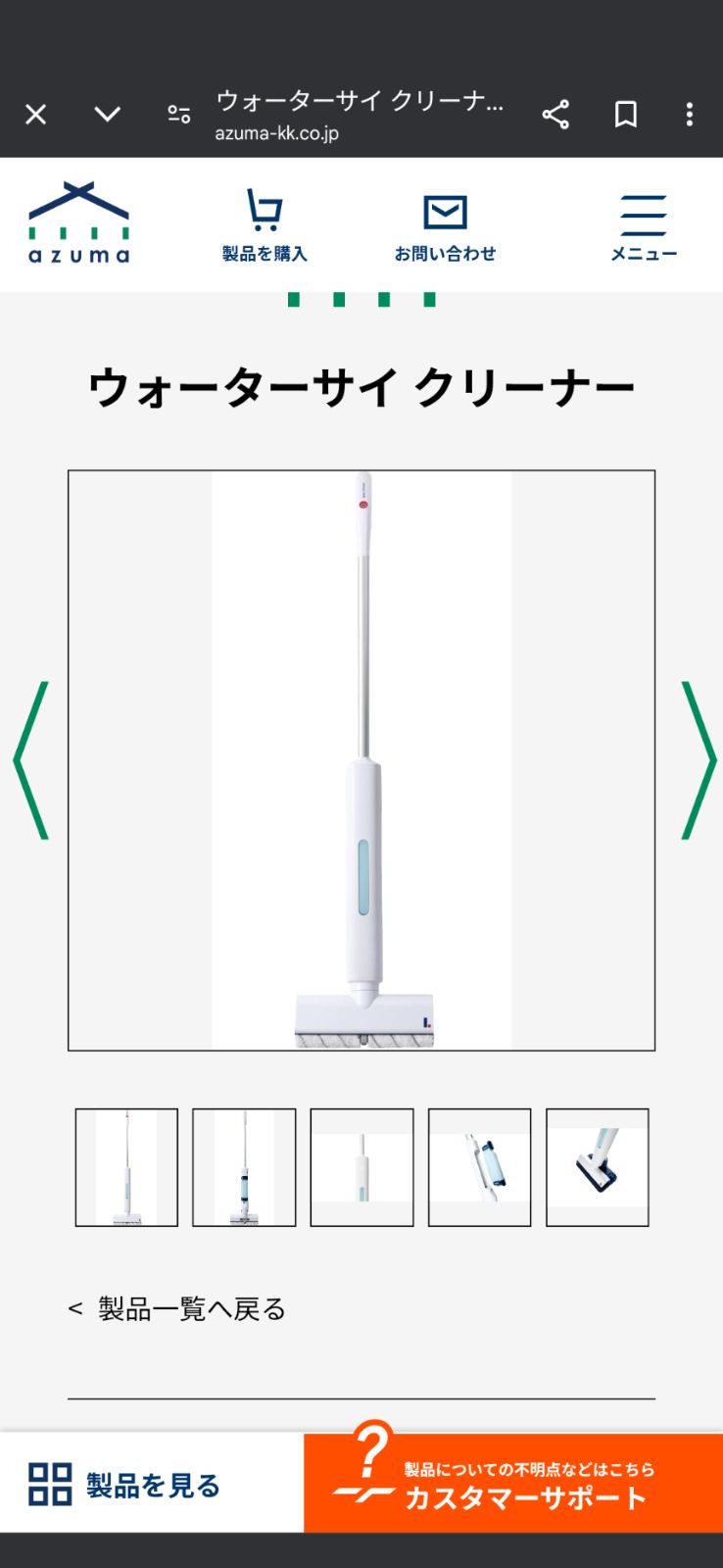Image resolution: width=723 pixels, height=1568 pixels.
Task: Close the in-app browser tab
Action: coord(36,115)
